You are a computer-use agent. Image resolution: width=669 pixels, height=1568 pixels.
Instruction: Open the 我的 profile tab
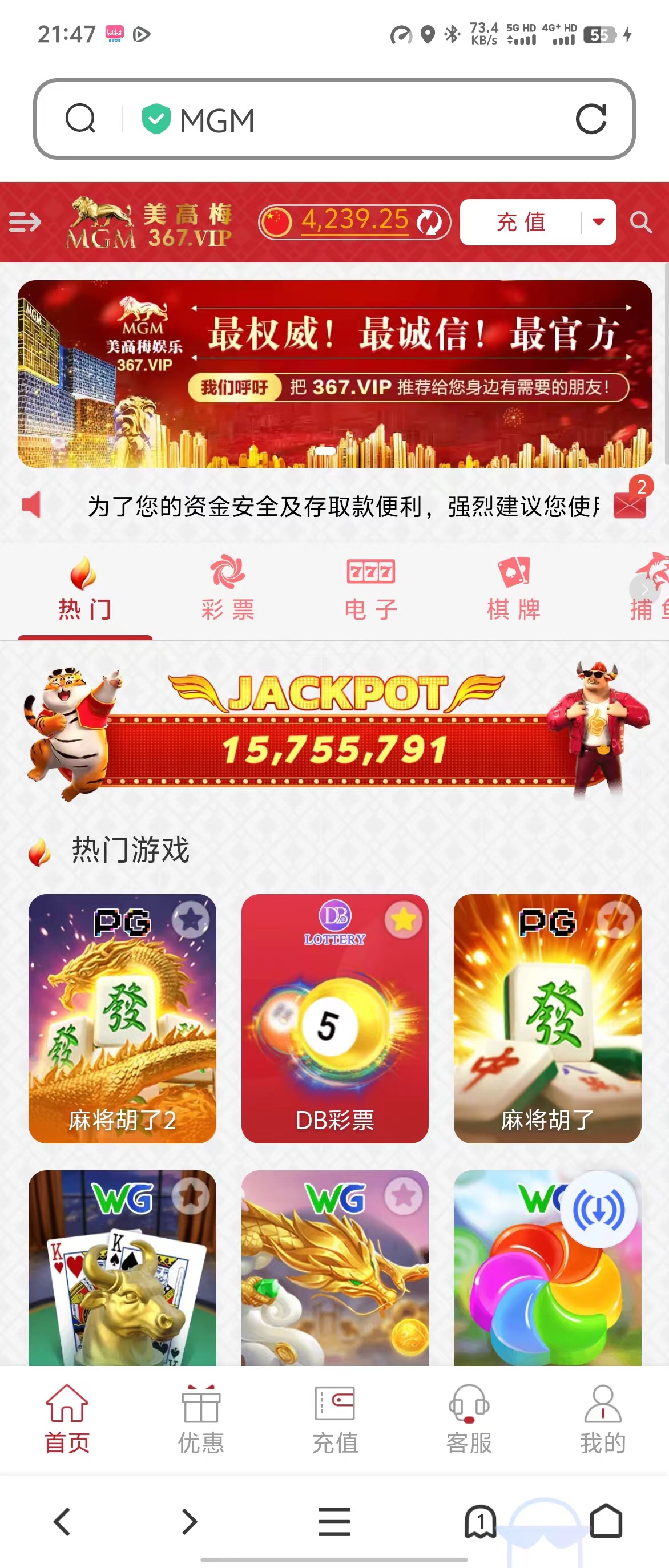point(603,1420)
